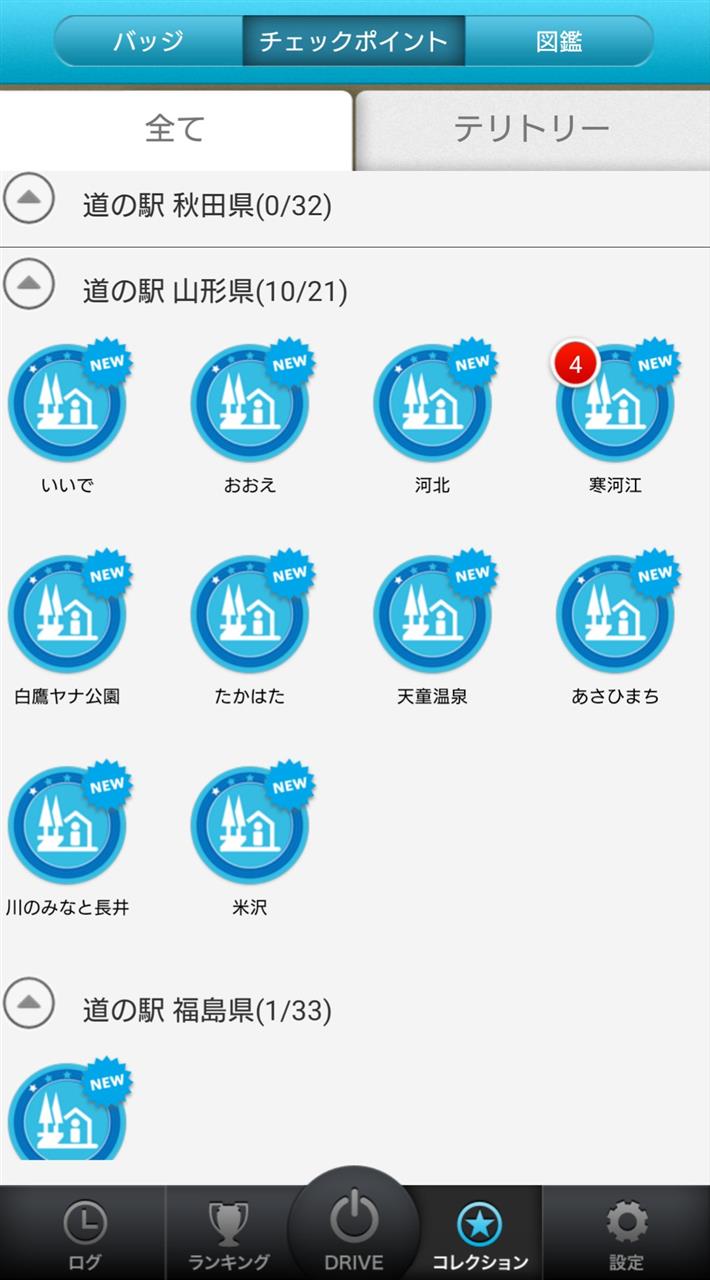The height and width of the screenshot is (1280, 710).
Task: Open the いいで checkpoint badge
Action: pos(68,403)
